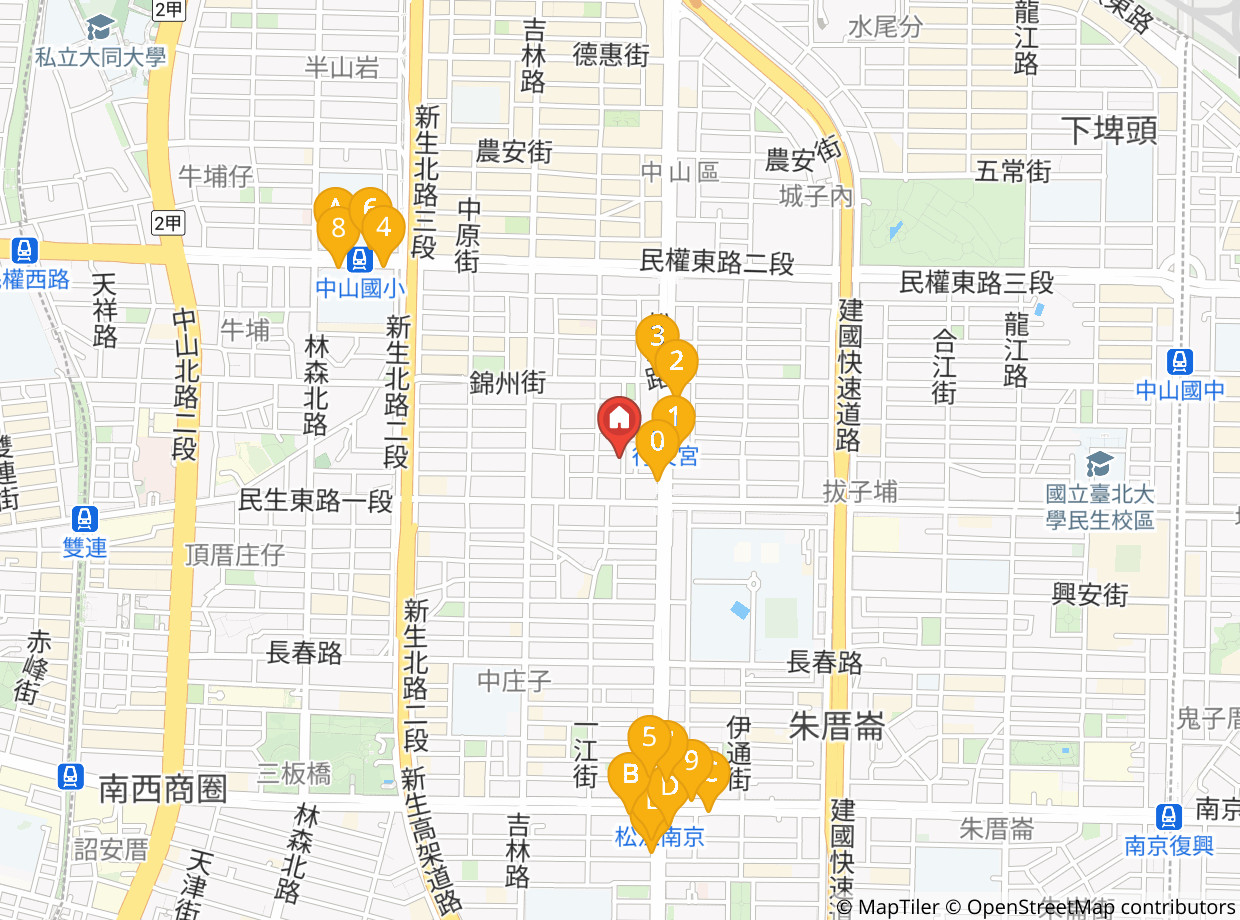The height and width of the screenshot is (920, 1240).
Task: Open orange map marker 4
Action: (384, 227)
